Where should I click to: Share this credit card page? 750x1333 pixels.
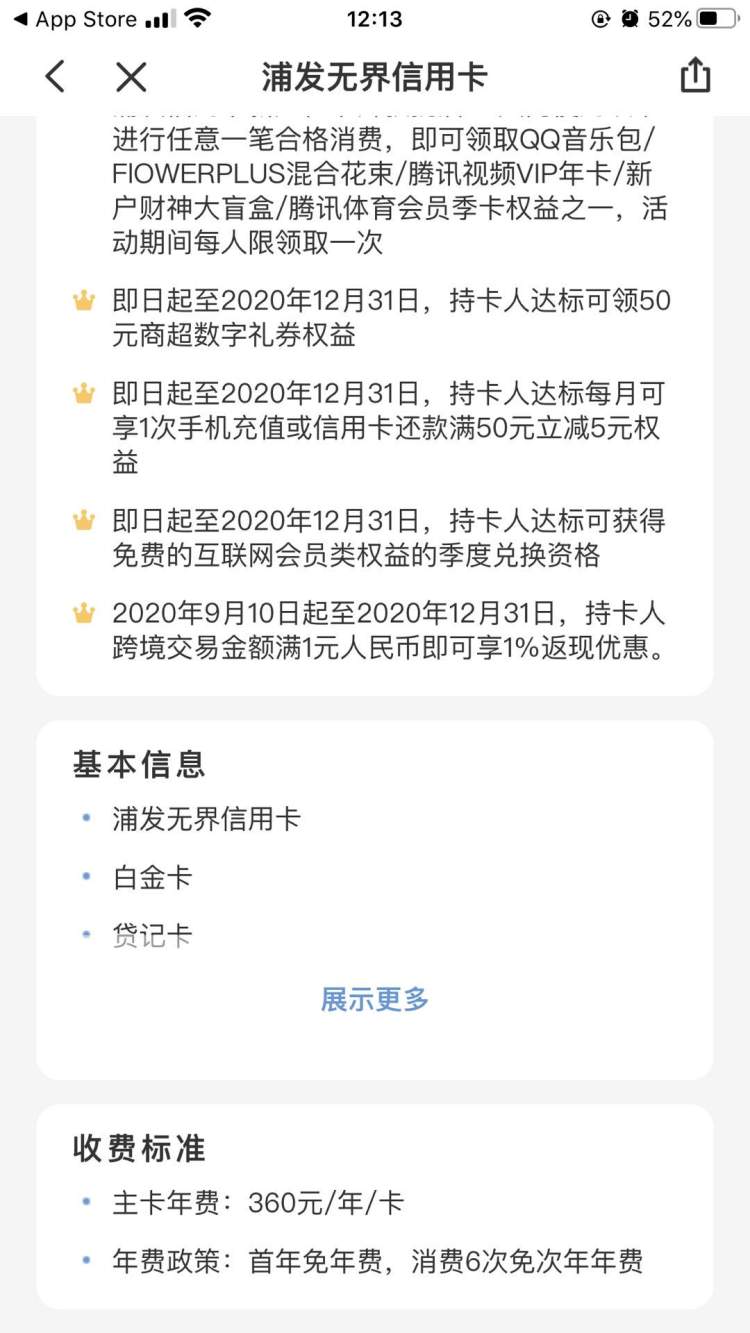(695, 75)
